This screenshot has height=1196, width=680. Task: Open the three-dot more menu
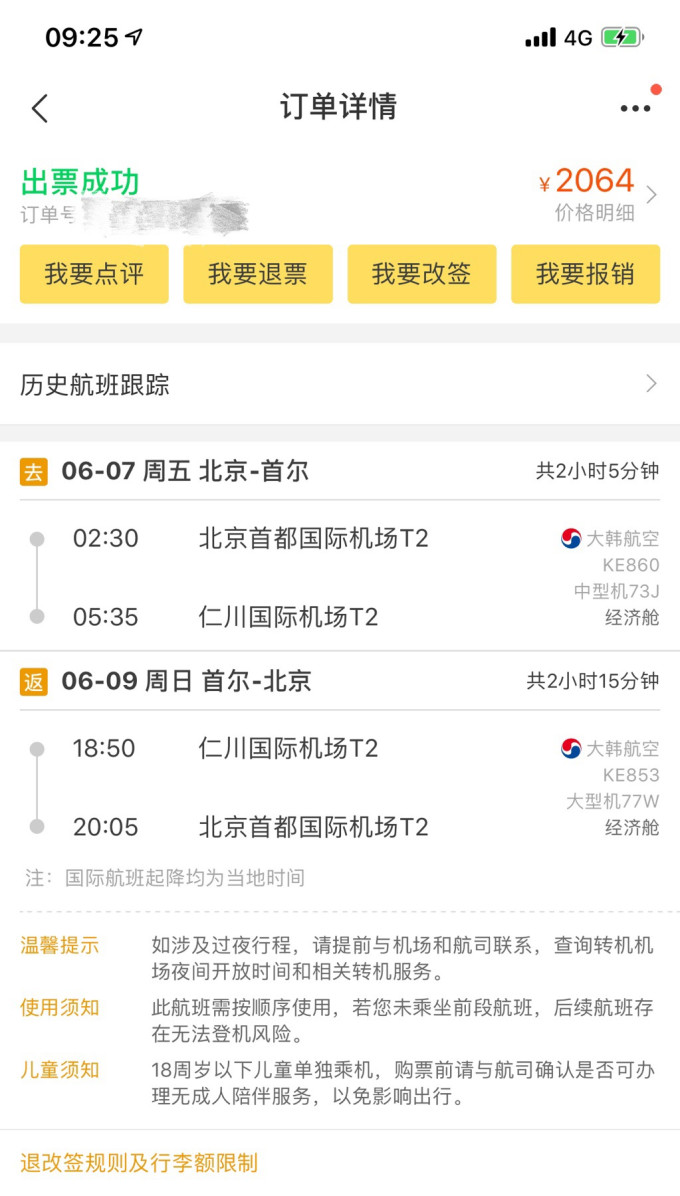pos(635,108)
